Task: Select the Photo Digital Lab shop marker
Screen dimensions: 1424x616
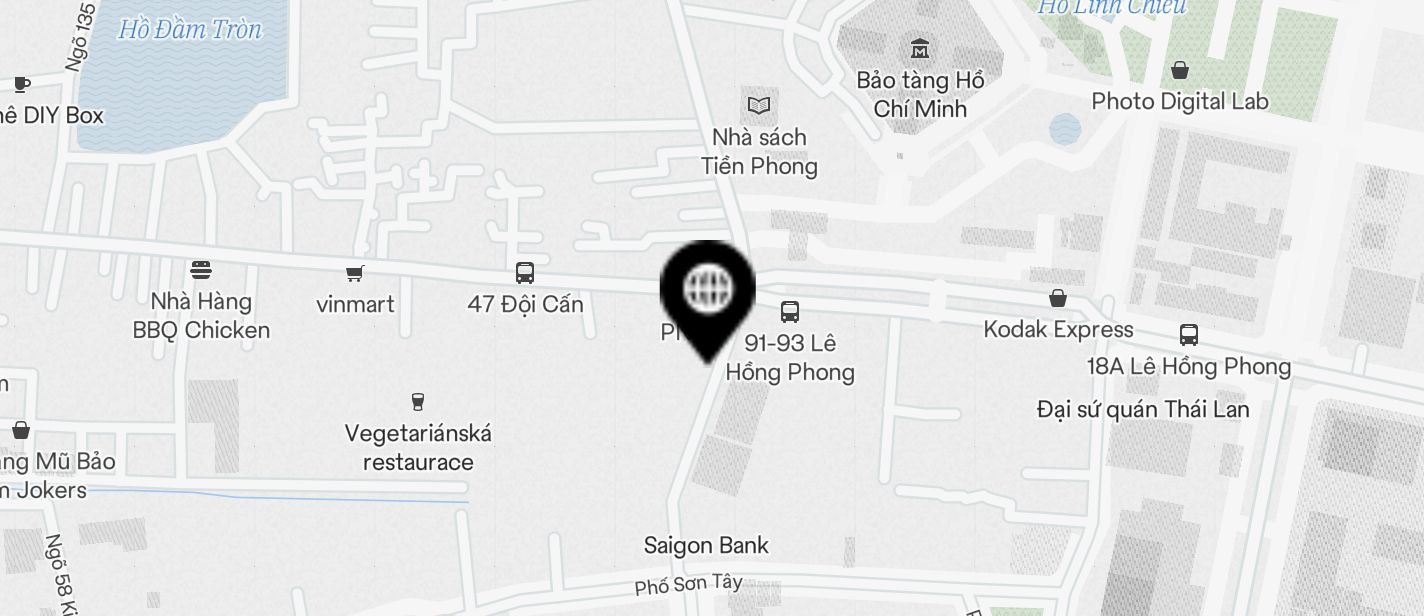Action: point(1180,70)
